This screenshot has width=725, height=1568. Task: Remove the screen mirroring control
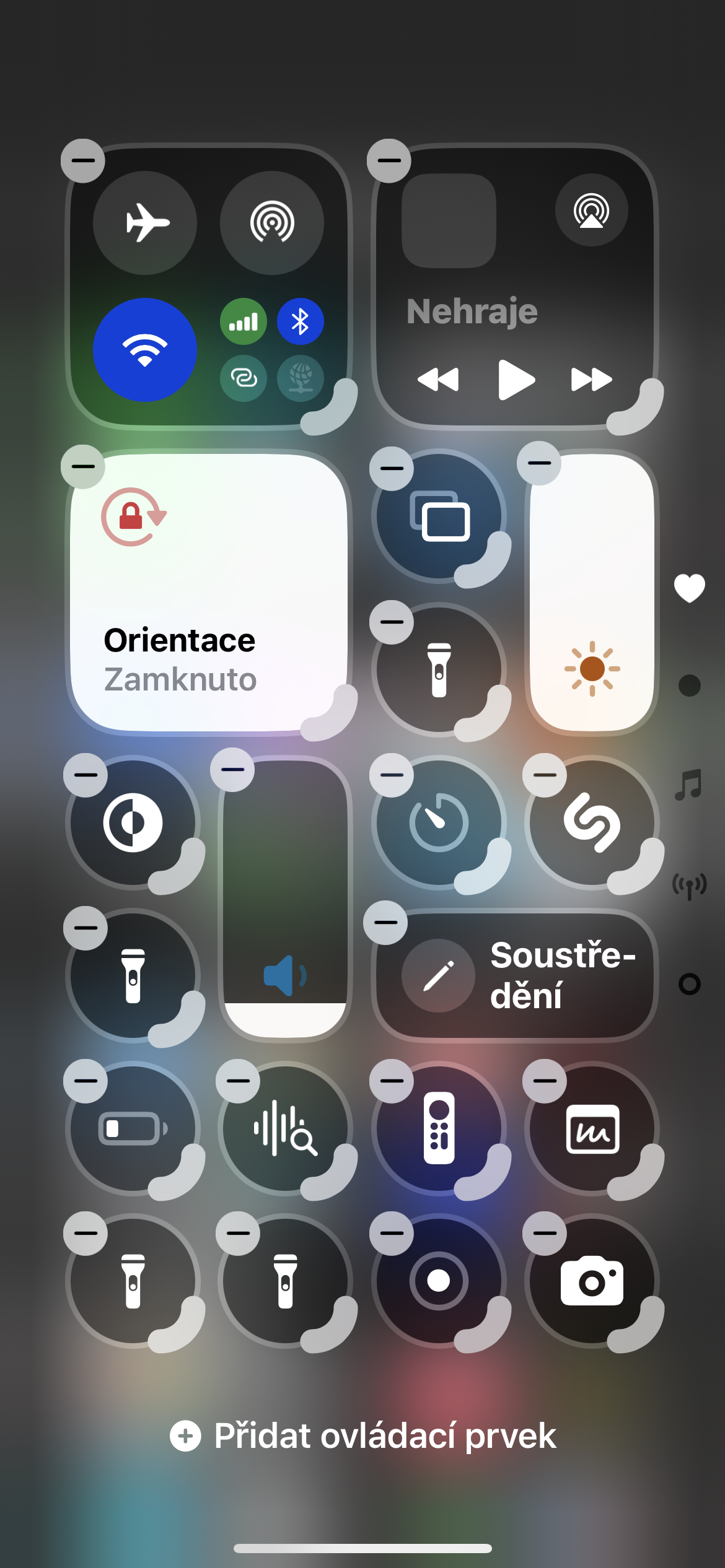tap(392, 469)
